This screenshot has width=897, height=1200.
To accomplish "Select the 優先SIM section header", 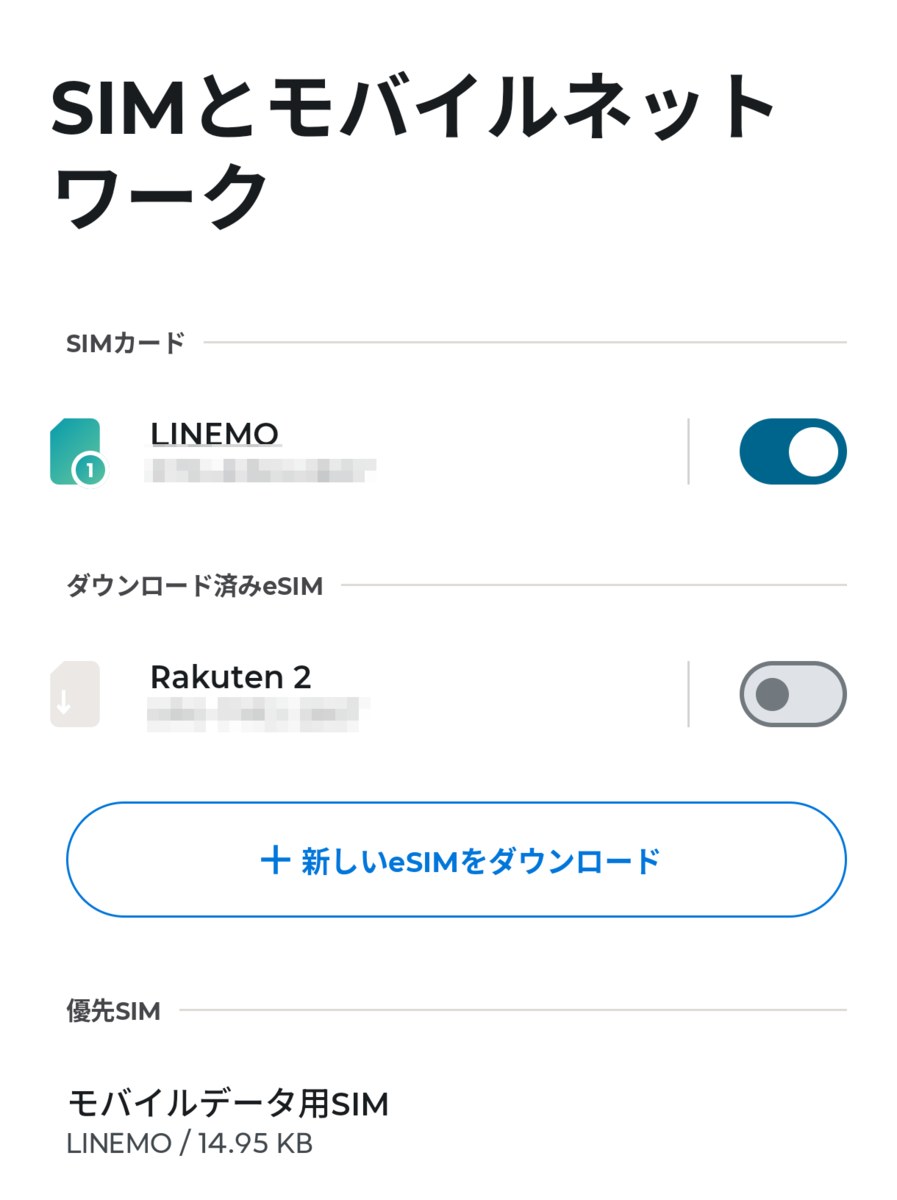I will point(112,1011).
